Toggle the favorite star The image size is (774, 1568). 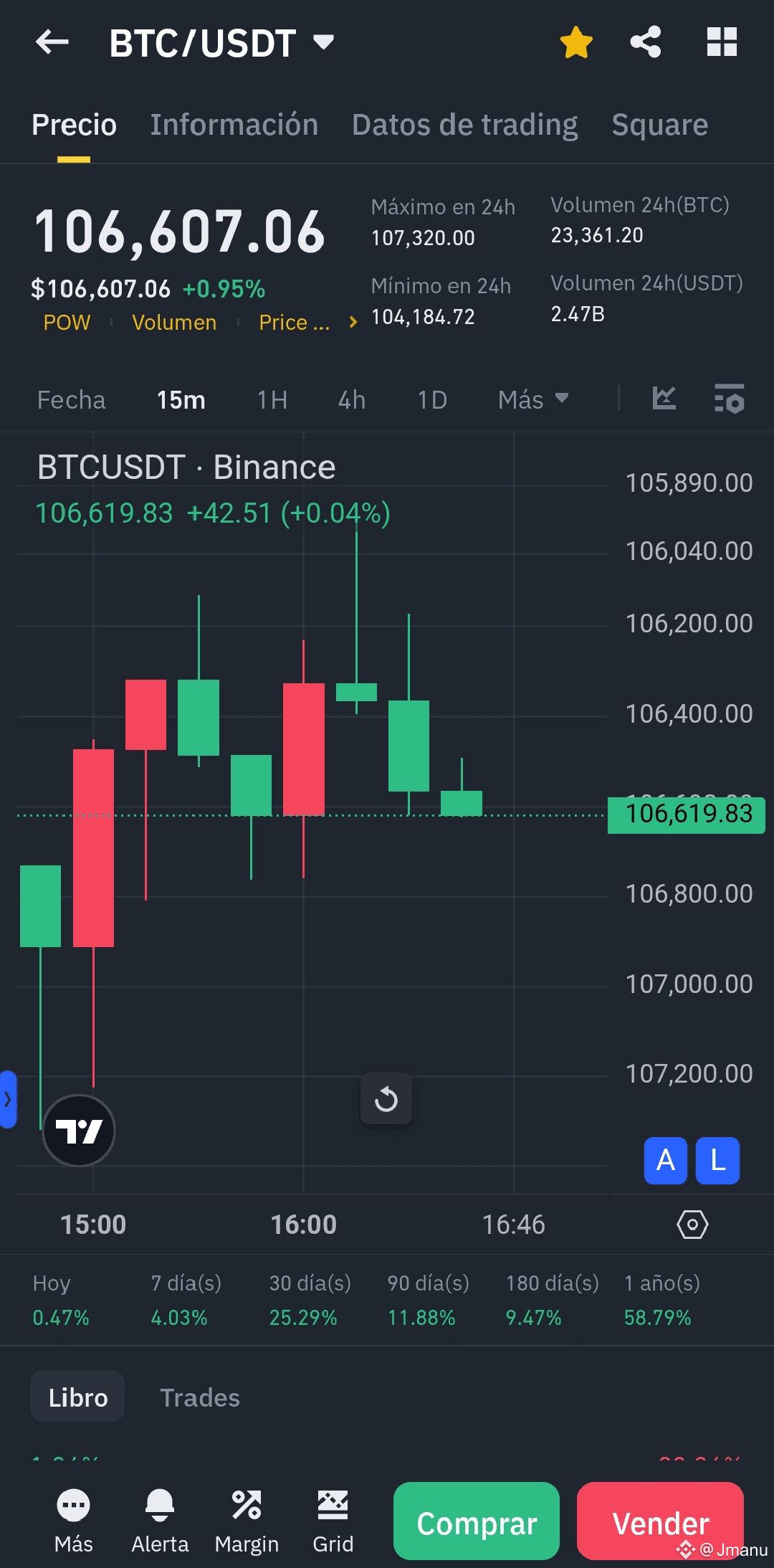576,42
